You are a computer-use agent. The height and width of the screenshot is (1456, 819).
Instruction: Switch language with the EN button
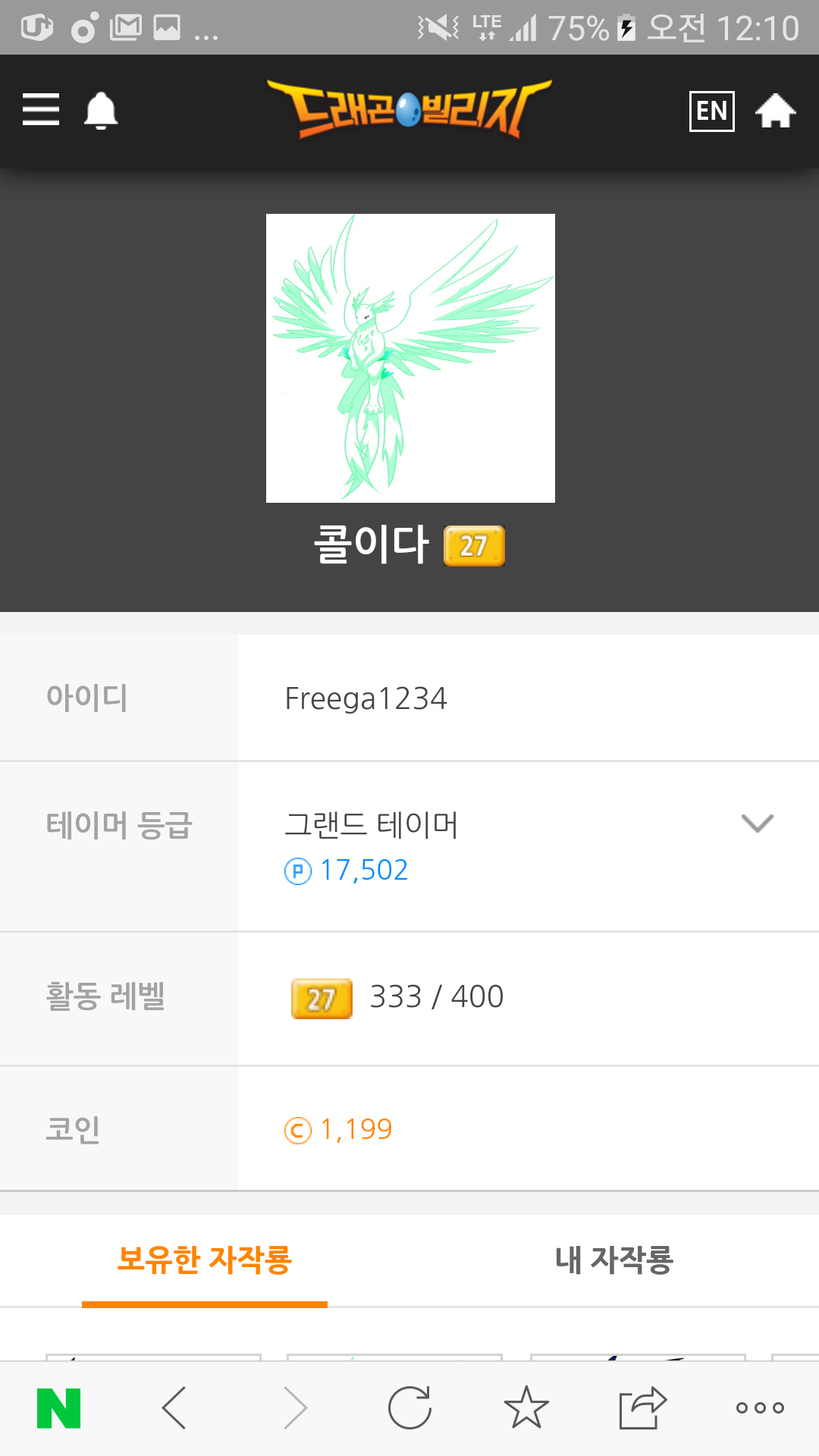(x=711, y=111)
